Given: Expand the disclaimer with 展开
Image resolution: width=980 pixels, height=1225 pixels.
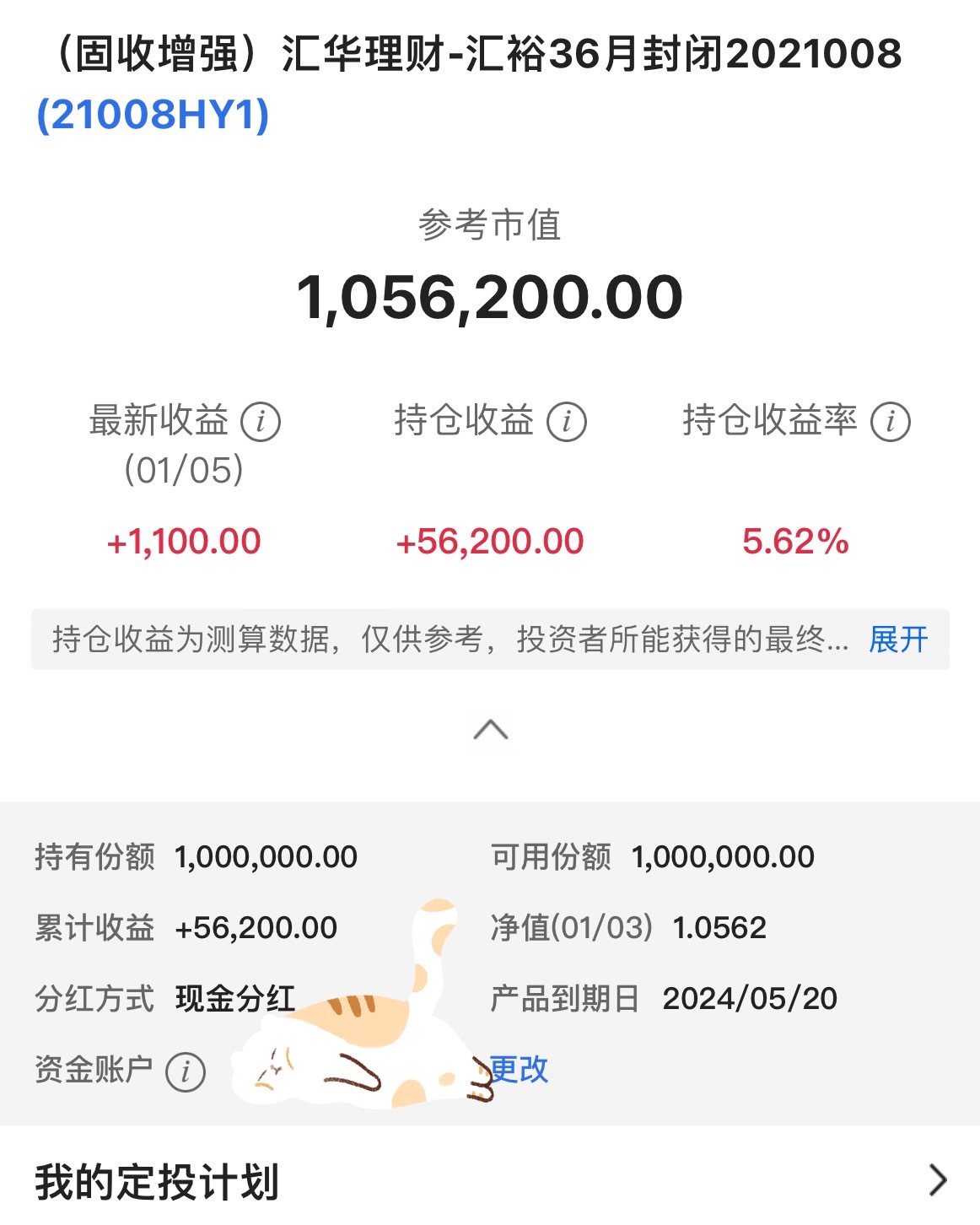Looking at the screenshot, I should (898, 639).
